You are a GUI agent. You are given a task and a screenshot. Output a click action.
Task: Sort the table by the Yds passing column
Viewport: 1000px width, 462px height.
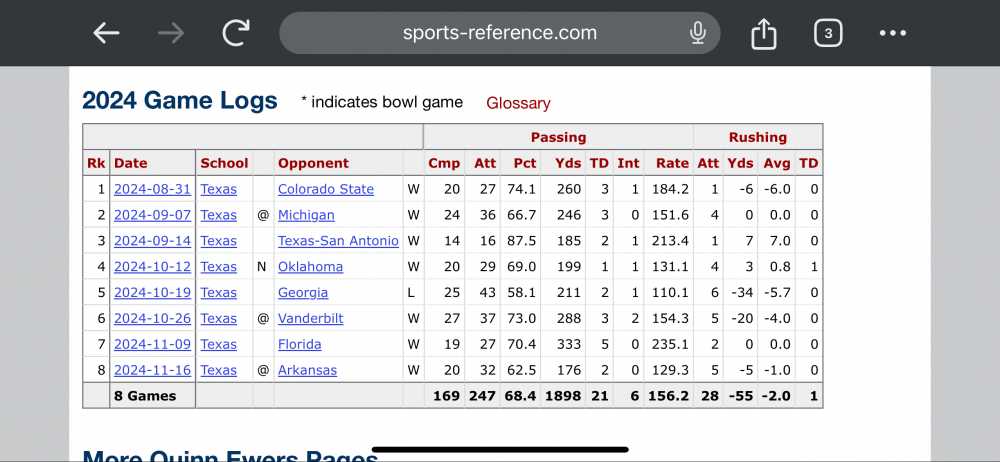568,163
